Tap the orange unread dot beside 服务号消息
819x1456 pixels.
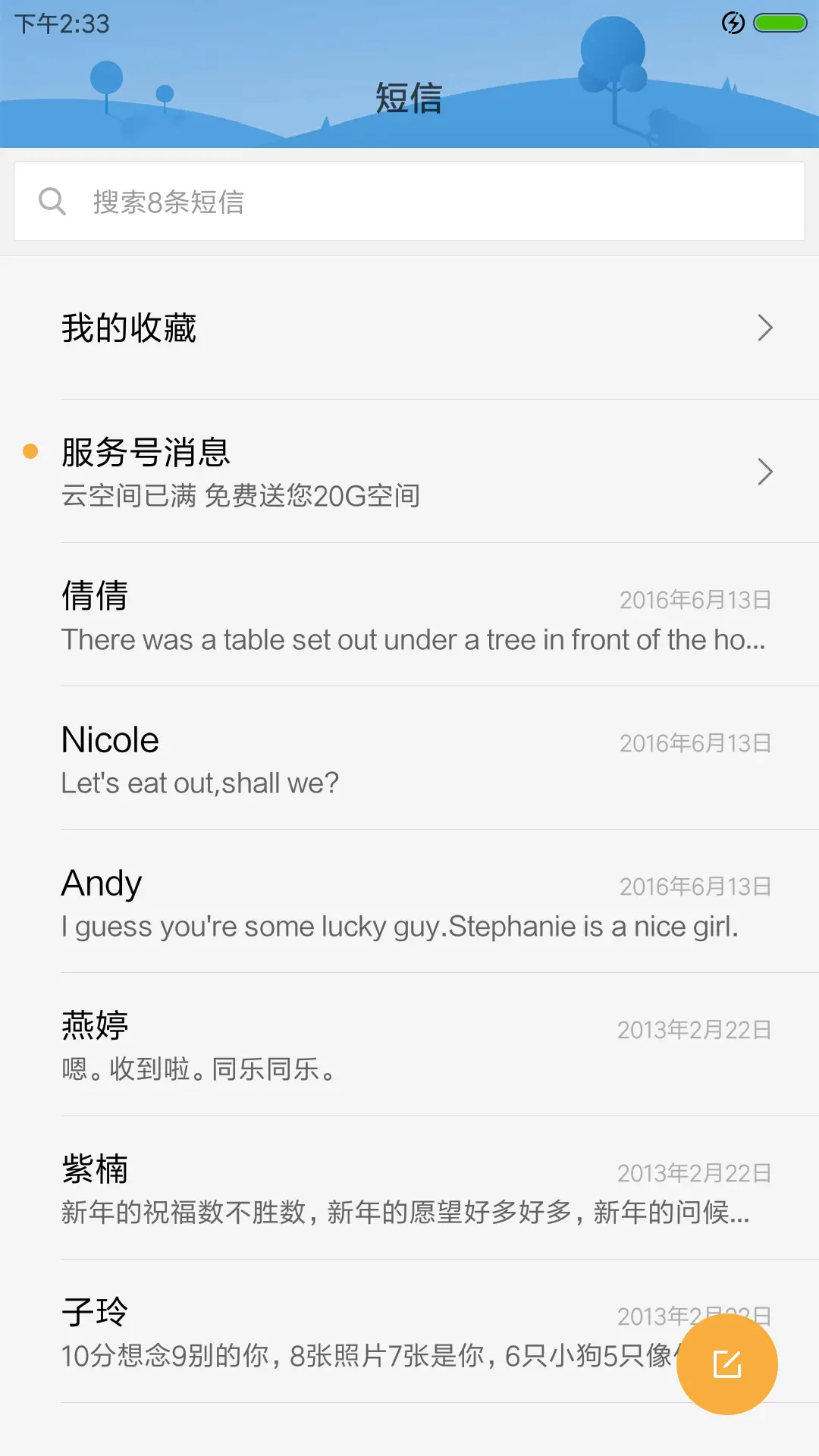coord(30,450)
